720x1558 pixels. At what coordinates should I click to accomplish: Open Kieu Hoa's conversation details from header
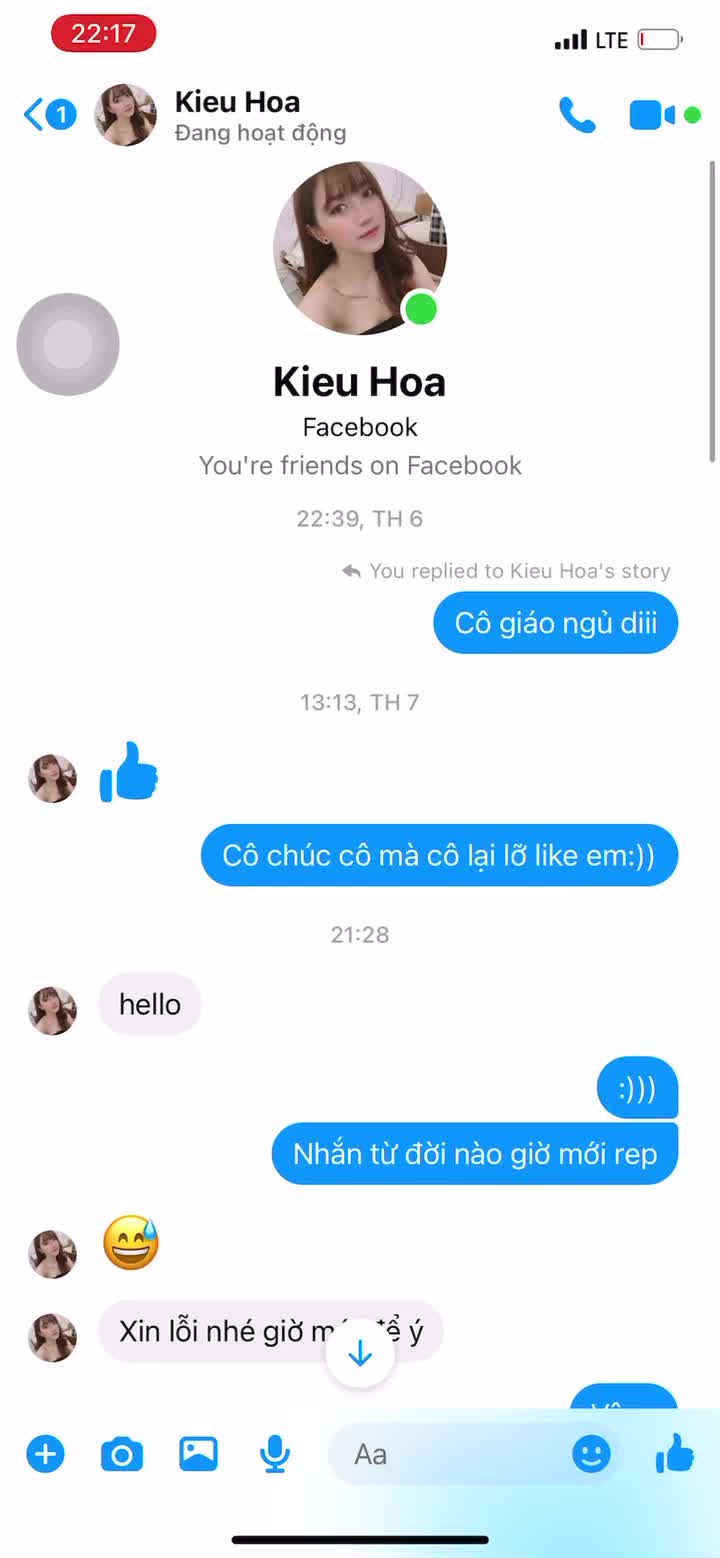[x=237, y=115]
